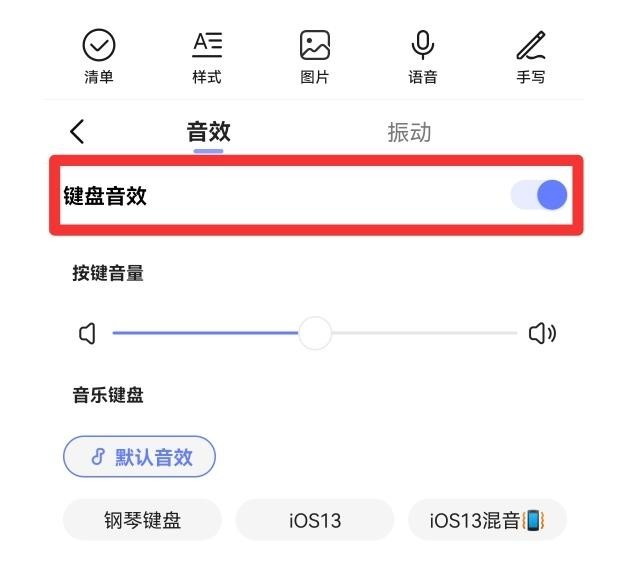This screenshot has height=570, width=643.
Task: Open the 样式 text style tool
Action: pos(207,56)
